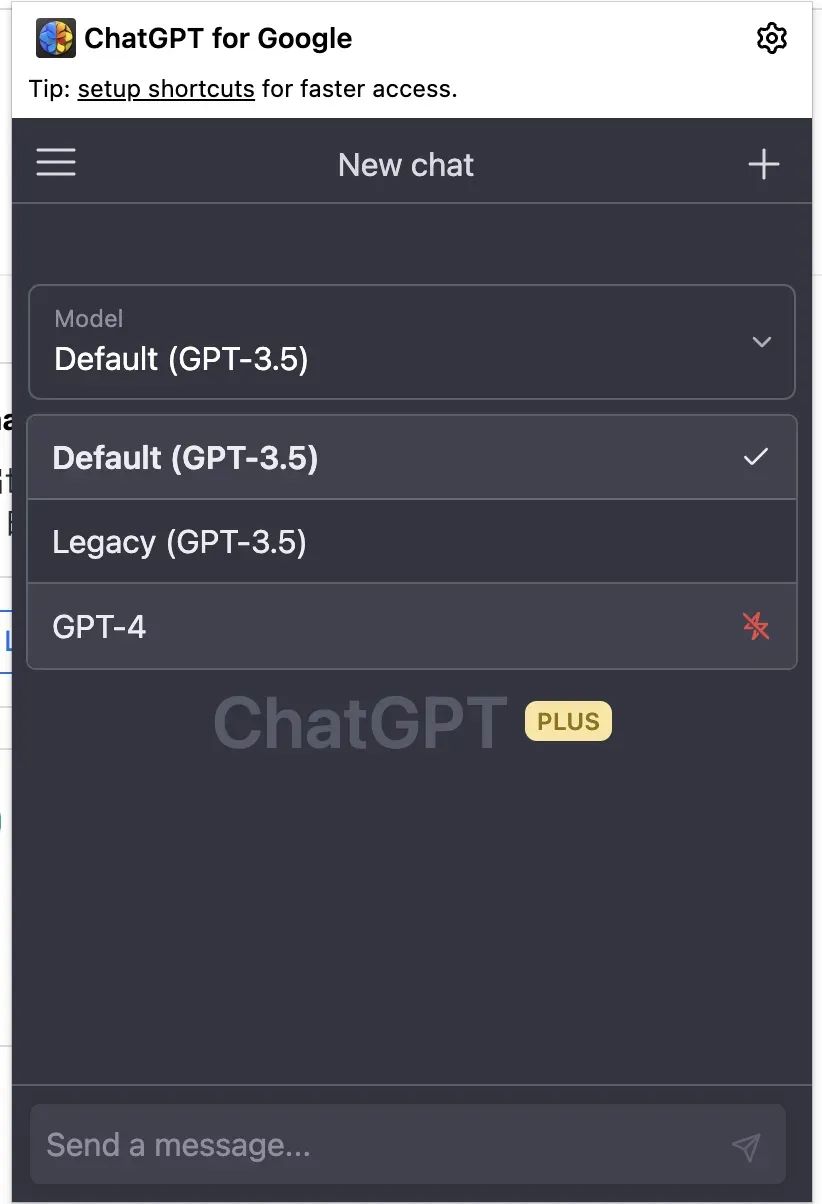
Task: Tap the send message arrow
Action: point(746,1146)
